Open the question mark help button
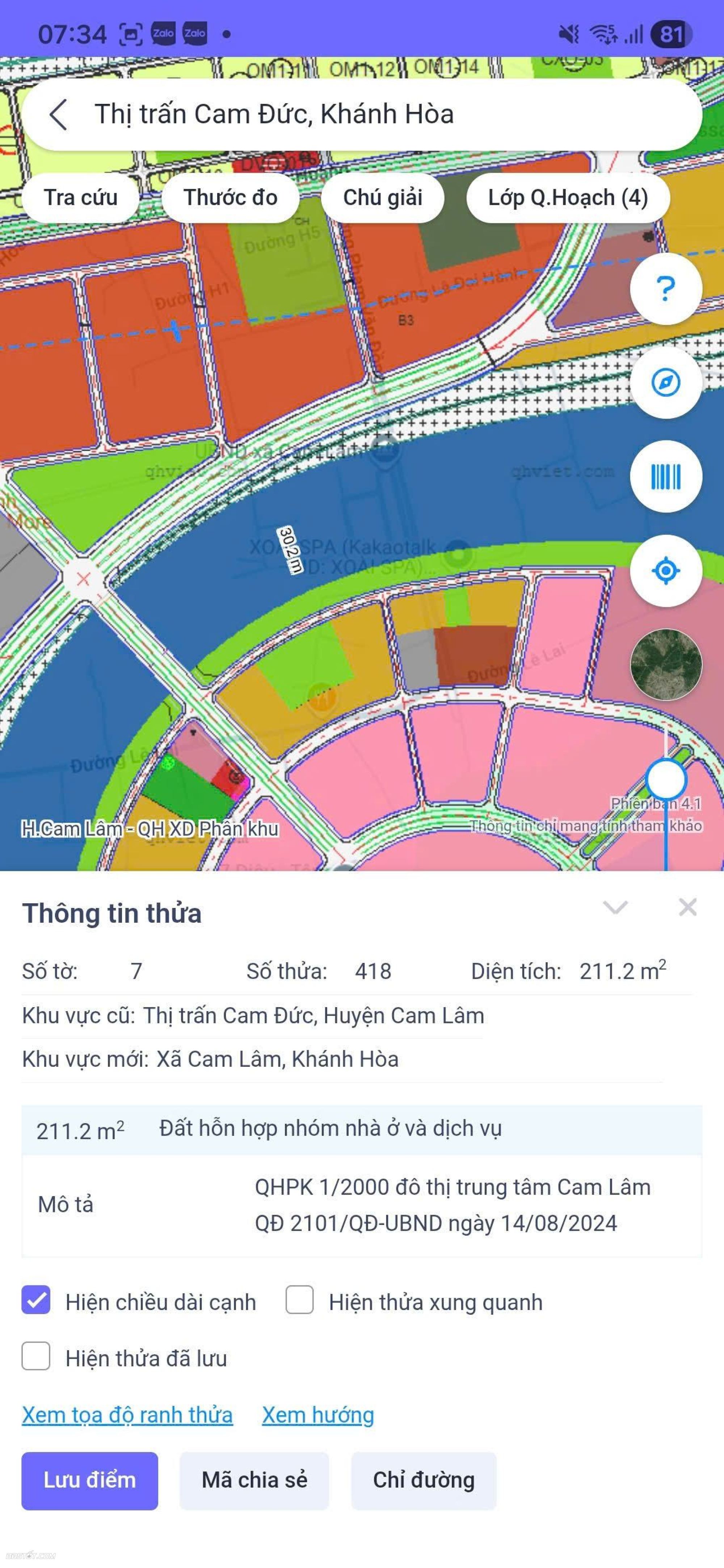Viewport: 724px width, 1568px height. [666, 288]
